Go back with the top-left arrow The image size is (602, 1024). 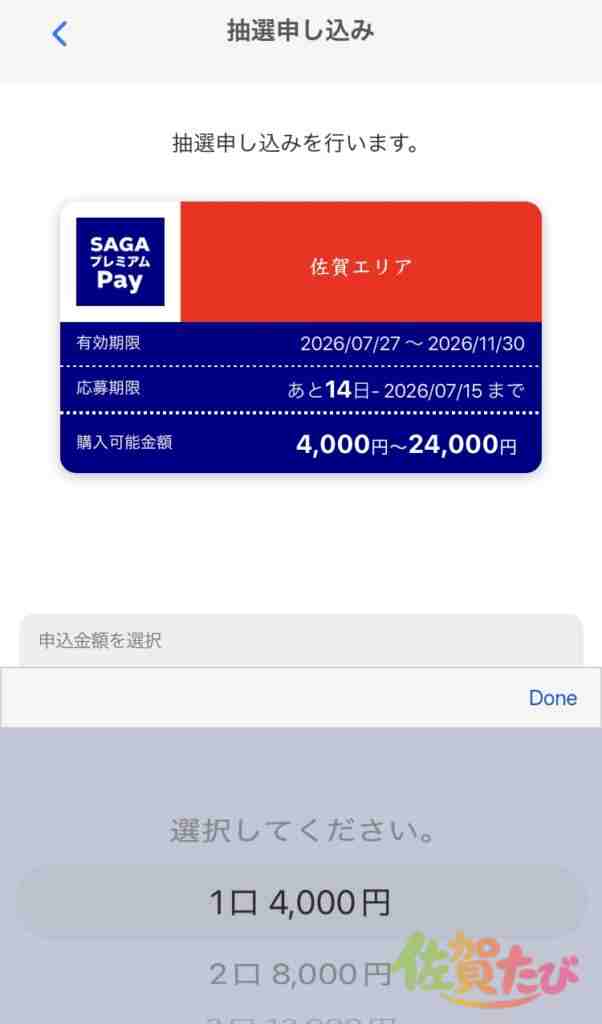coord(59,34)
